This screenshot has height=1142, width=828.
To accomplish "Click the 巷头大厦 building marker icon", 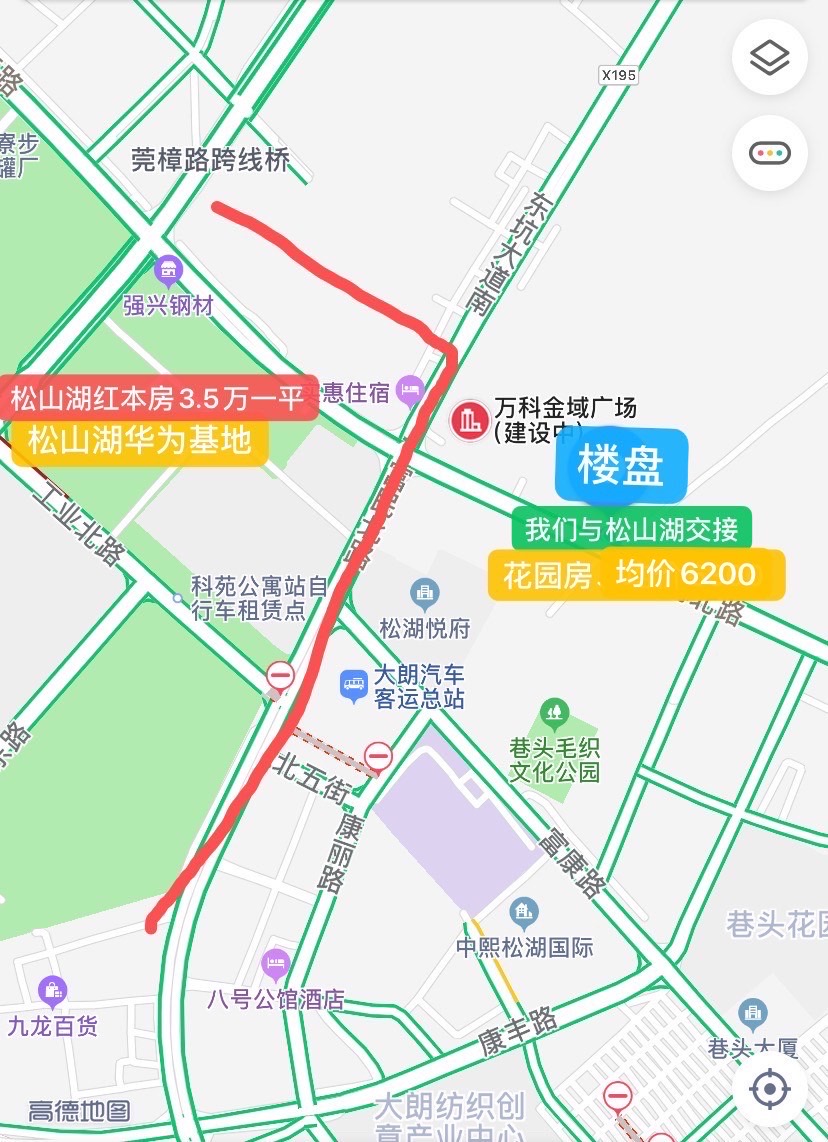I will [751, 1012].
